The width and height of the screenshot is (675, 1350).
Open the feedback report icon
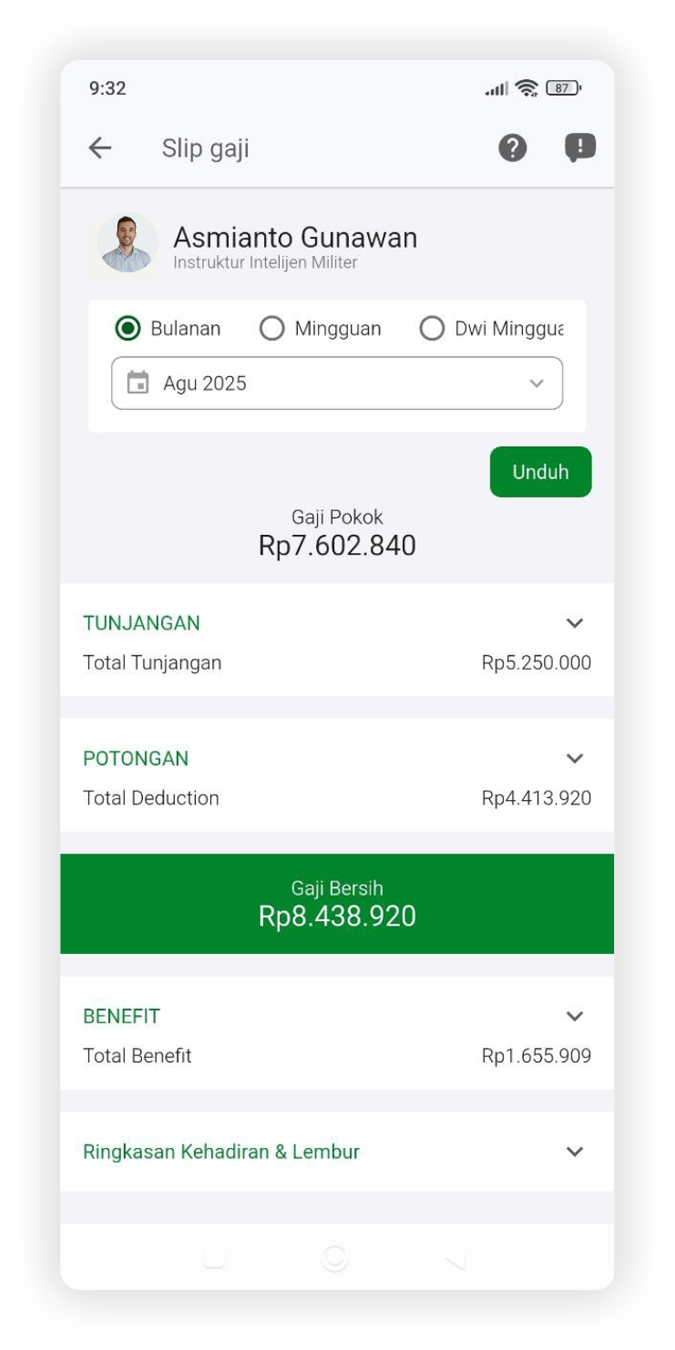tap(580, 149)
